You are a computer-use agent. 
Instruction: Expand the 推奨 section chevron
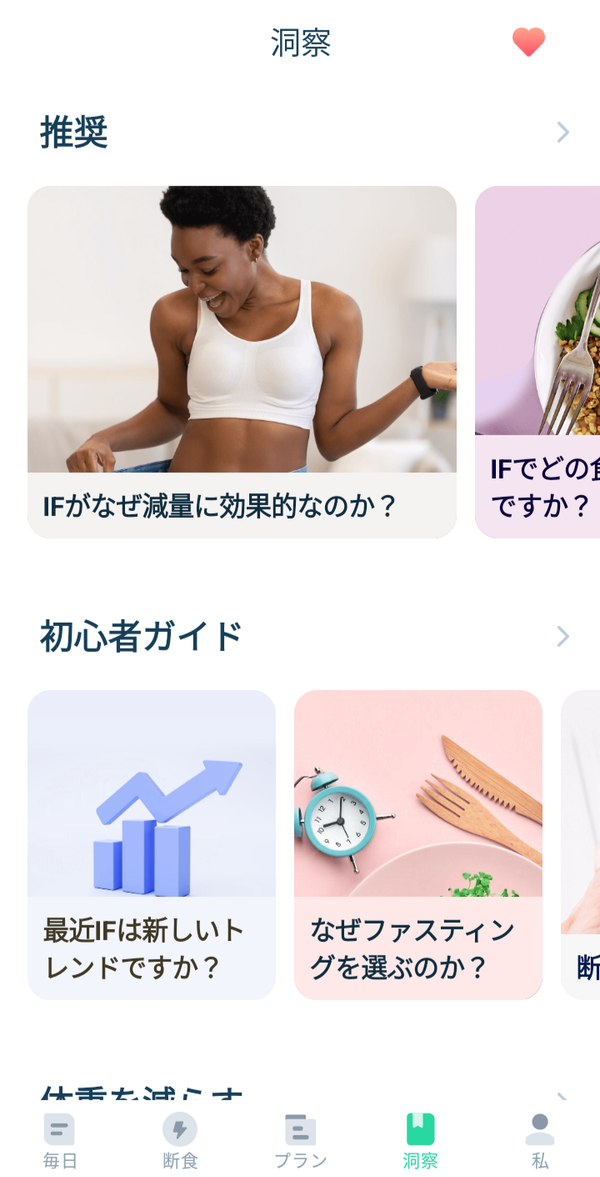(x=562, y=133)
